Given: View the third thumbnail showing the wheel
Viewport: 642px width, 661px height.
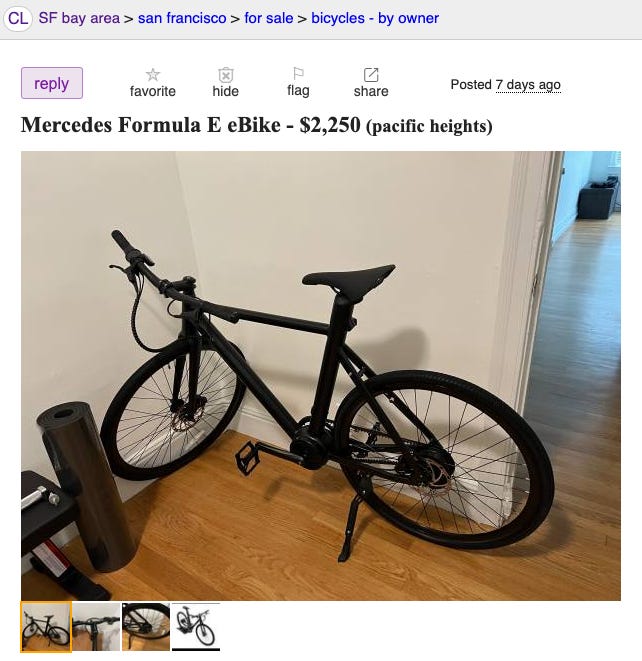Looking at the screenshot, I should (x=146, y=627).
